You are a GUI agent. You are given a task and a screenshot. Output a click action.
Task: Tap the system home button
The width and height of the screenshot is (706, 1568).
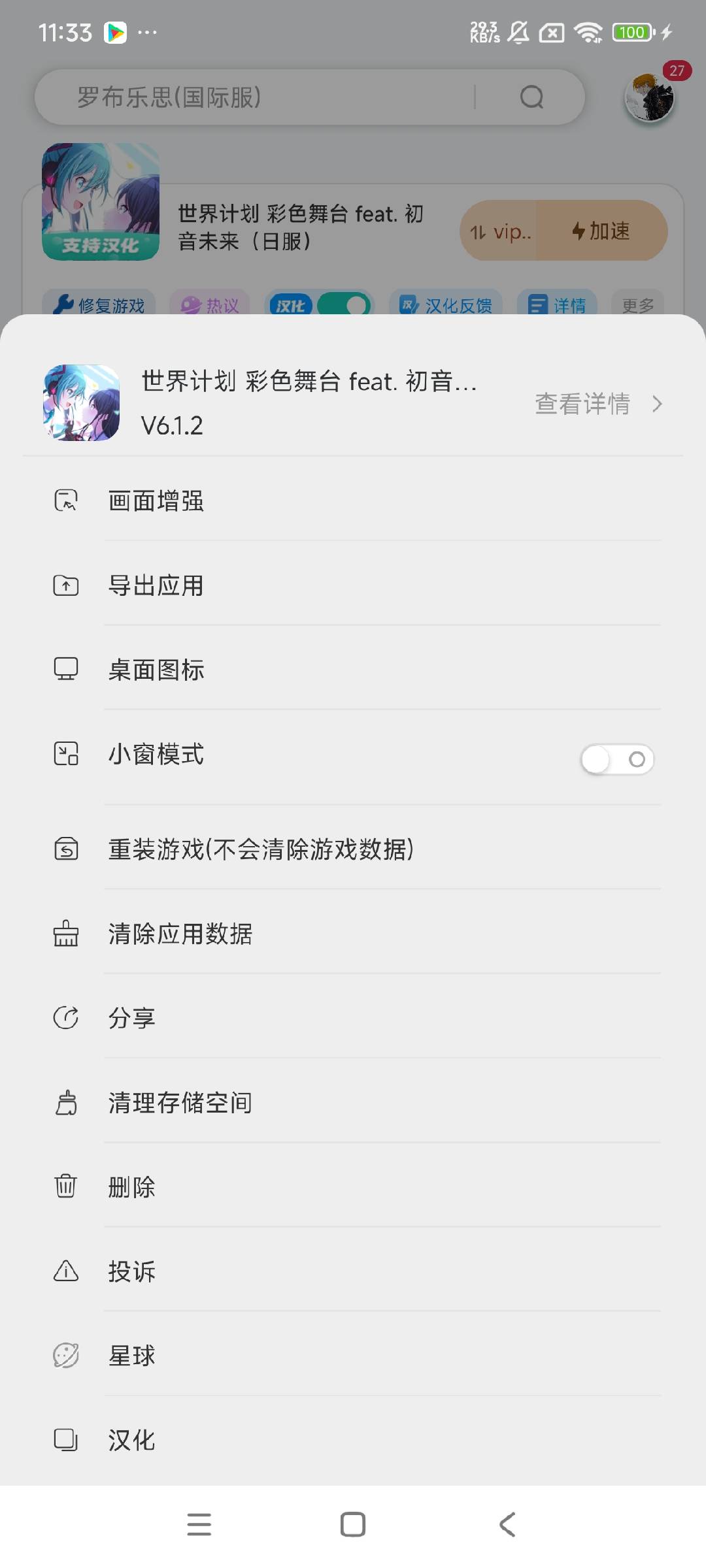click(353, 1524)
